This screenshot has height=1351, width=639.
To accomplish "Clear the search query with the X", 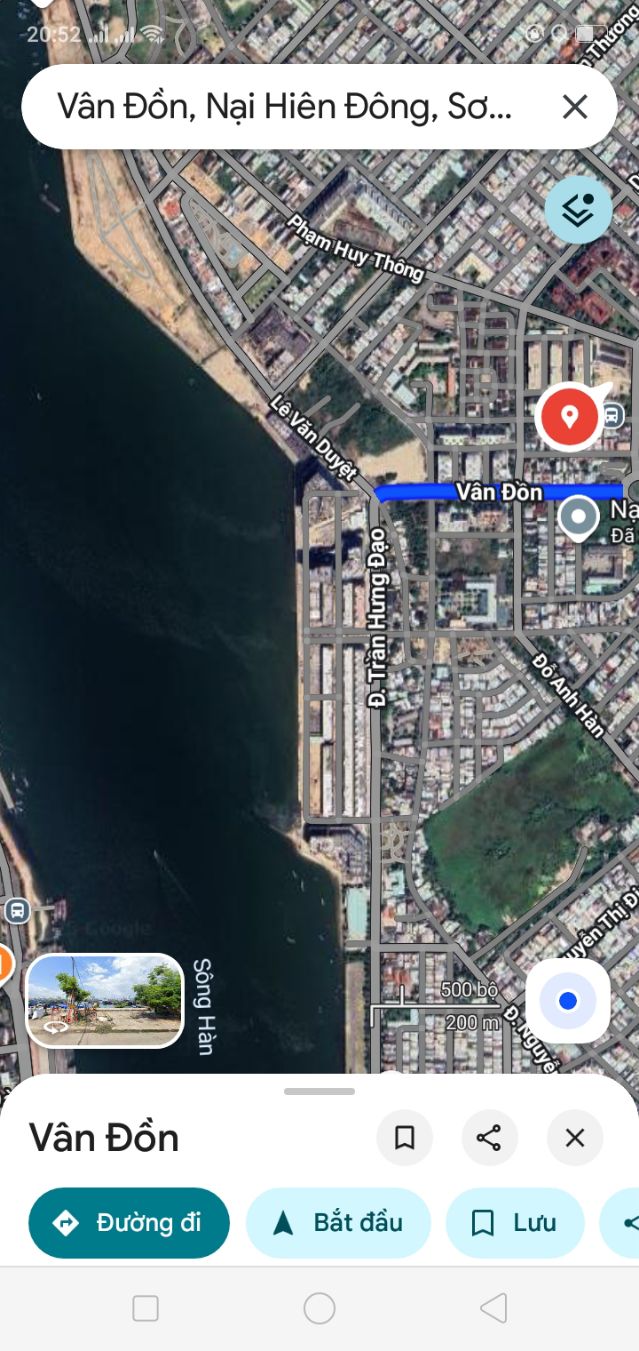I will point(575,107).
